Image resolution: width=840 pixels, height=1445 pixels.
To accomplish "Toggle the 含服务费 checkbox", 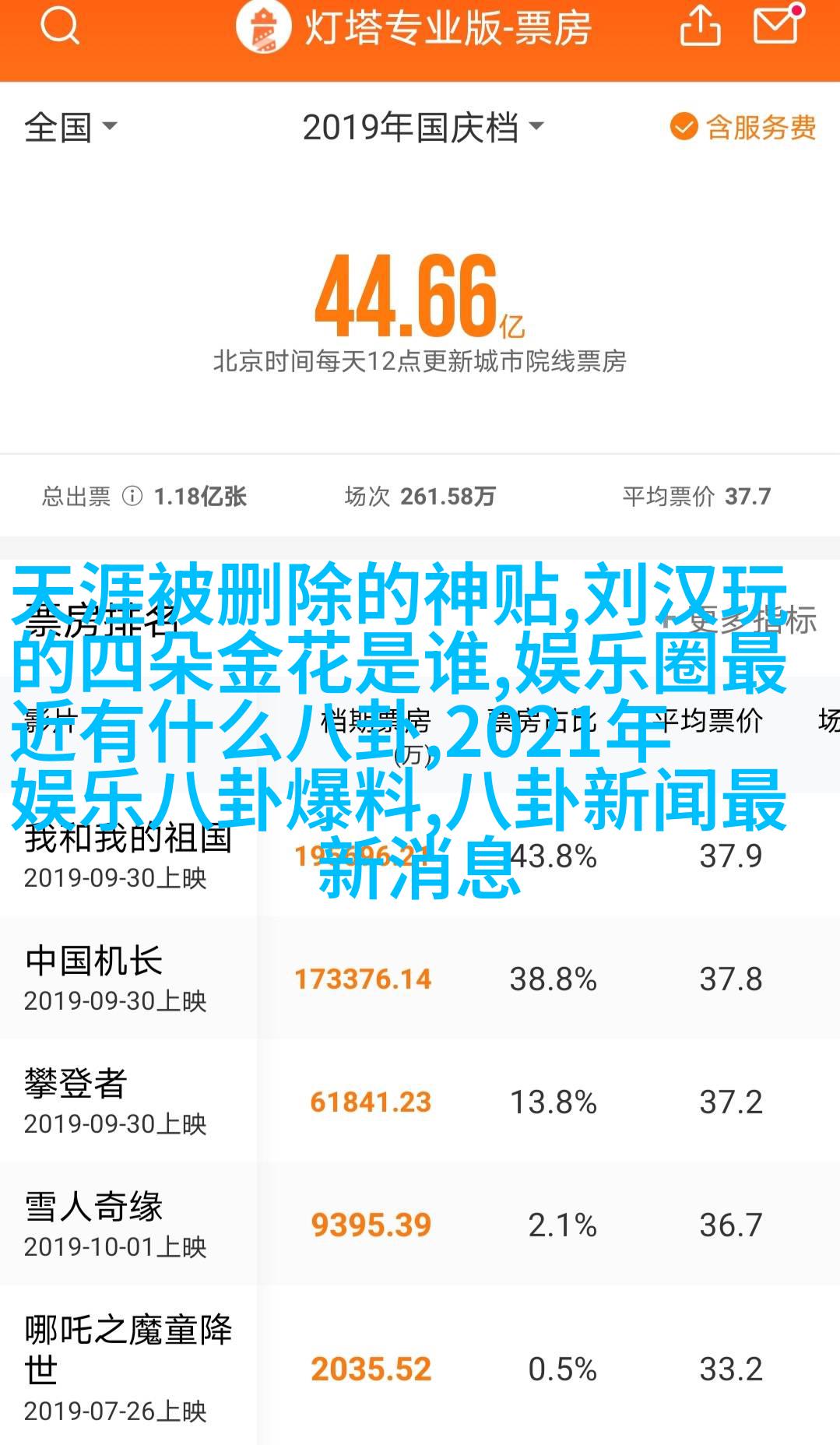I will [x=743, y=127].
